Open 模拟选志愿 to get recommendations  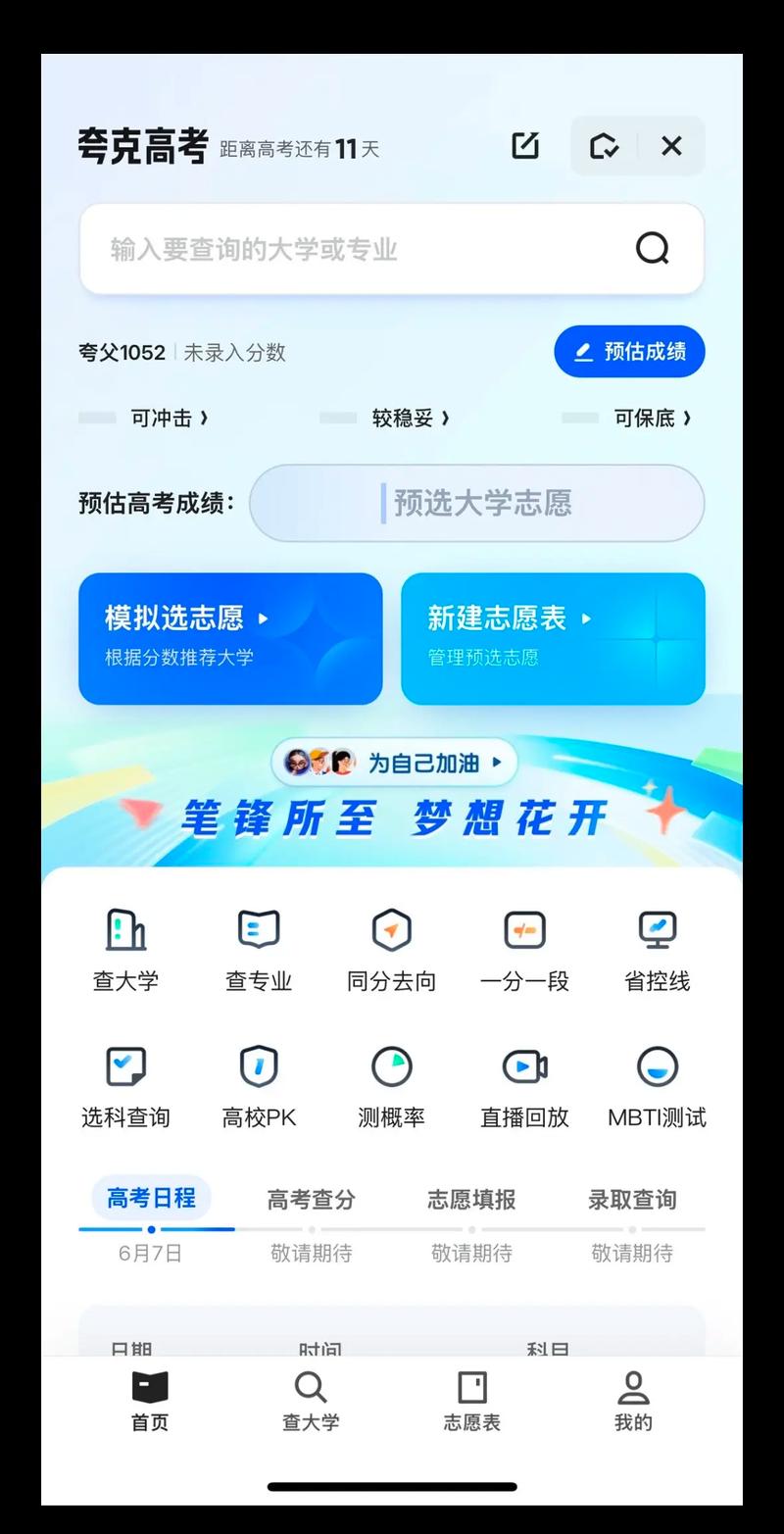point(230,638)
